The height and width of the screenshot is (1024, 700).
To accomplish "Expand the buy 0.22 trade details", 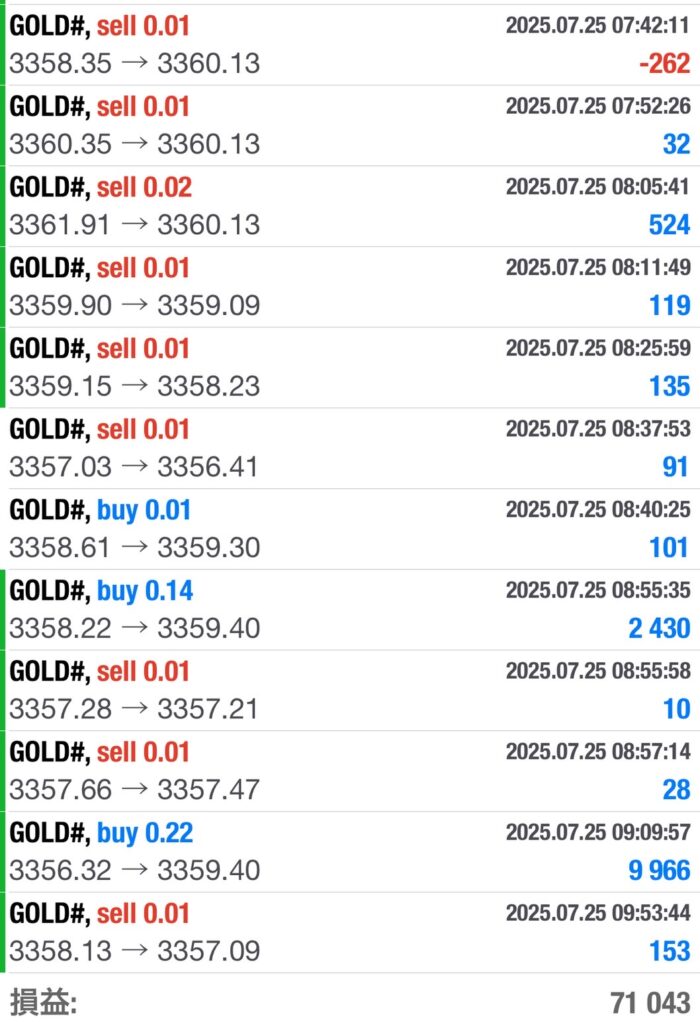I will point(350,851).
